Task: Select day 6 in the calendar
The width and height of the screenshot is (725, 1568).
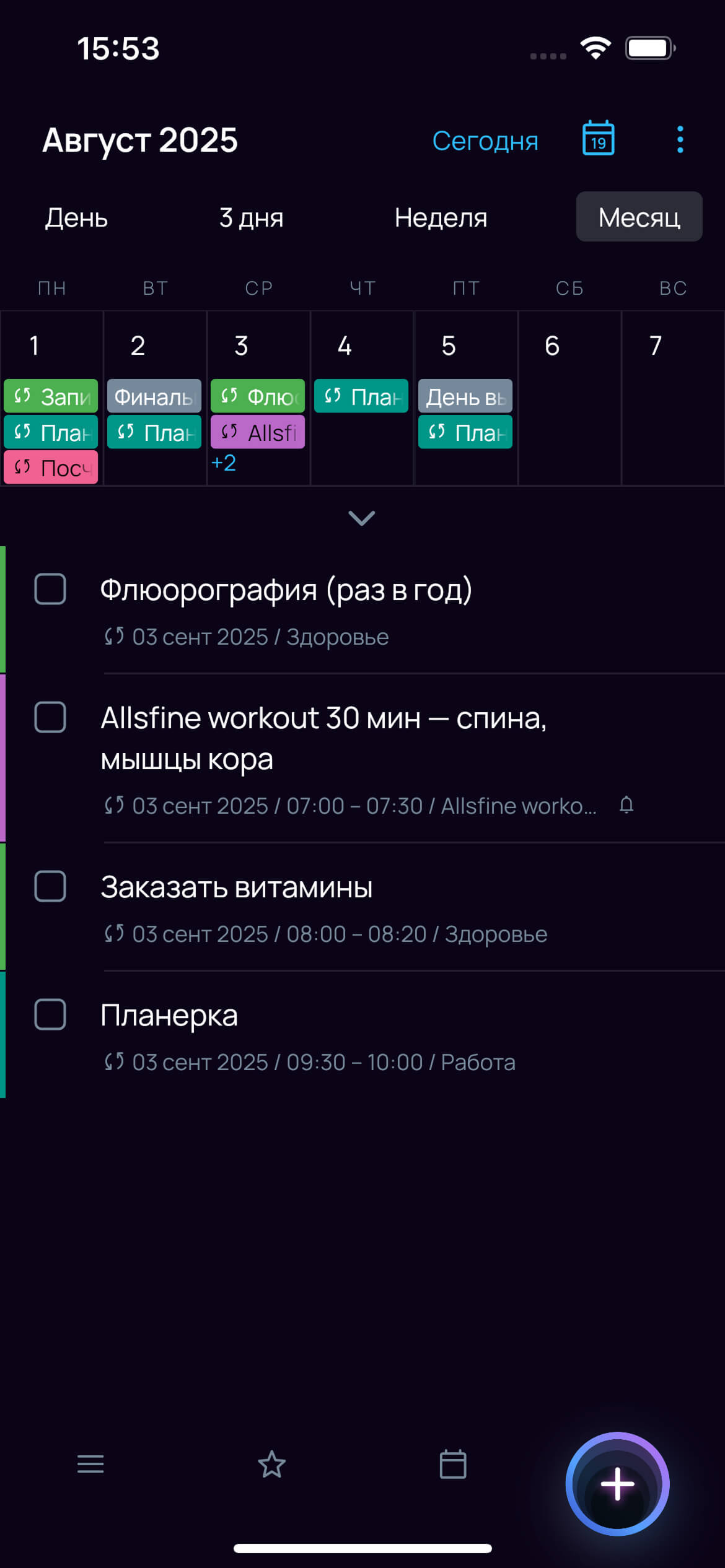Action: 569,398
